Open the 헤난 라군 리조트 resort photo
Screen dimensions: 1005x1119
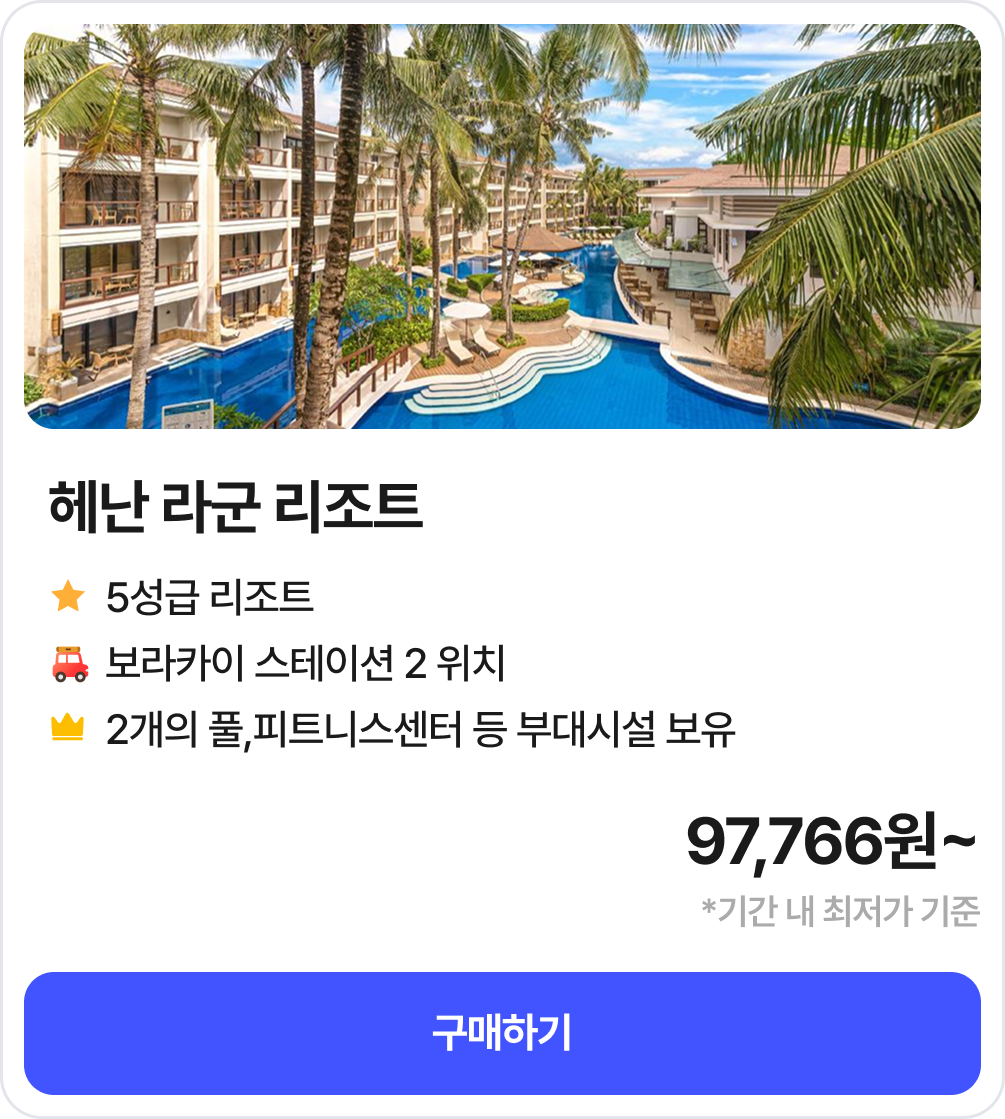tap(502, 227)
